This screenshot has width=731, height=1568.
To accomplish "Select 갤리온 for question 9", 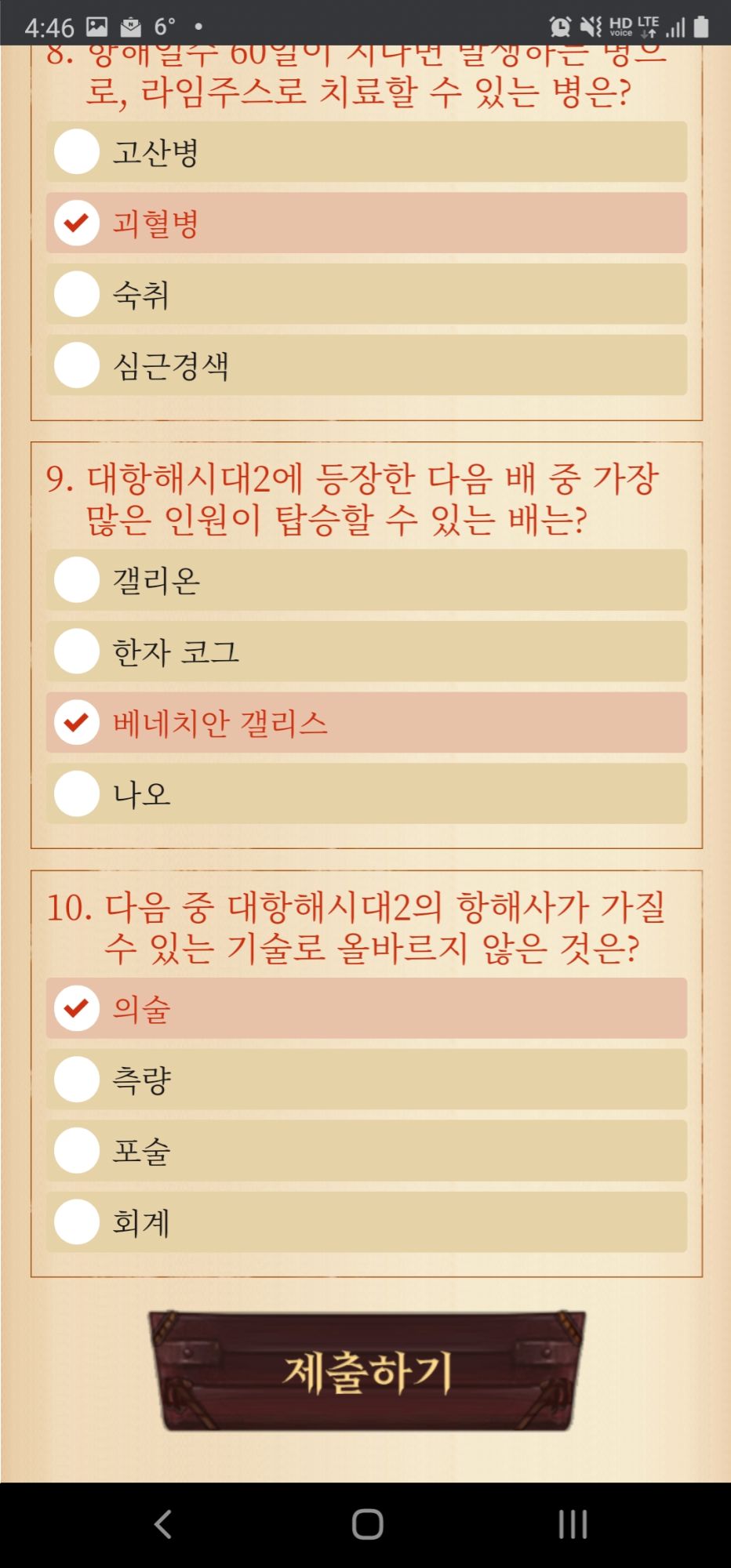I will [x=366, y=580].
